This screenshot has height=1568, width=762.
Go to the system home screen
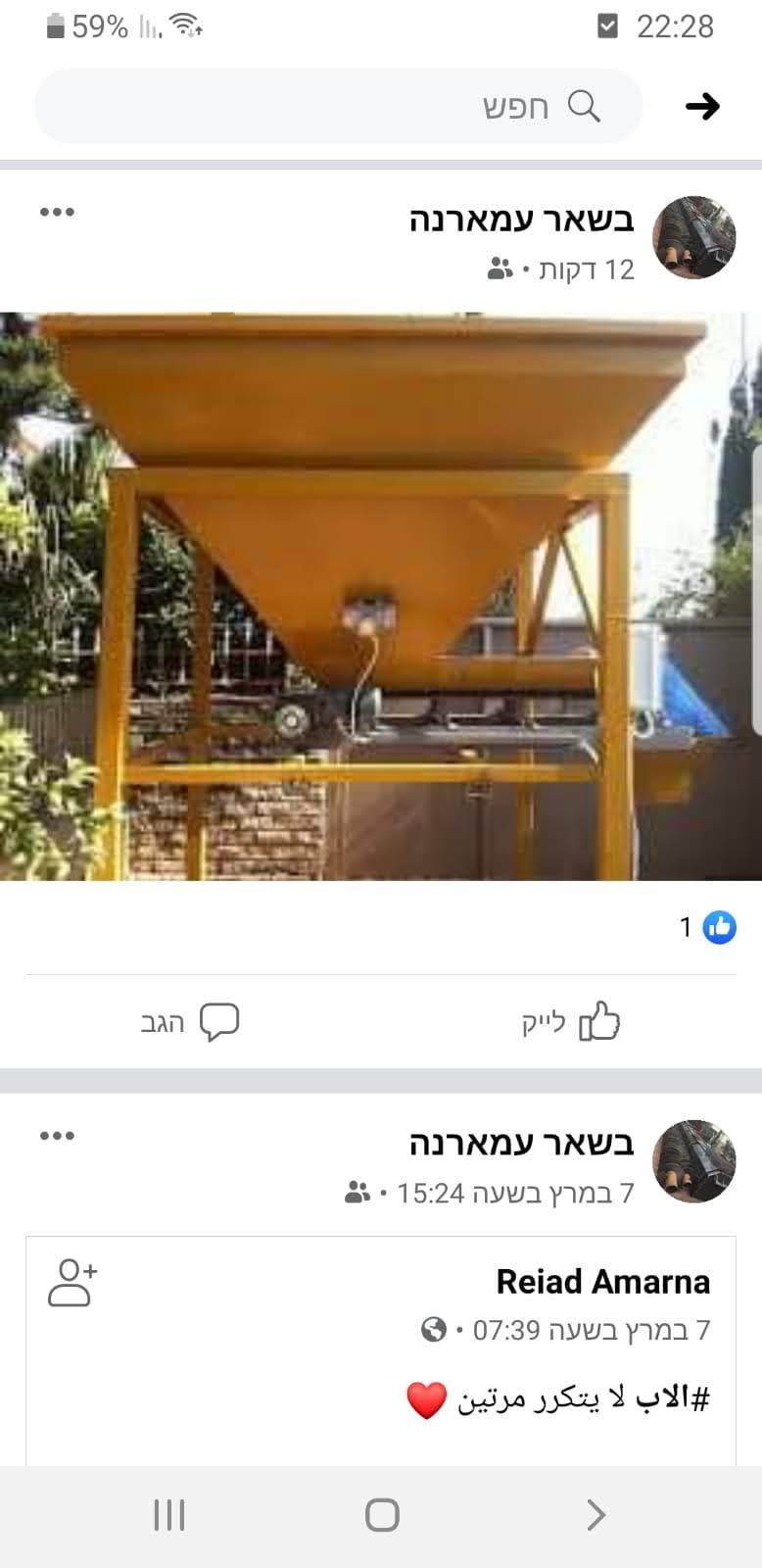[x=382, y=1515]
